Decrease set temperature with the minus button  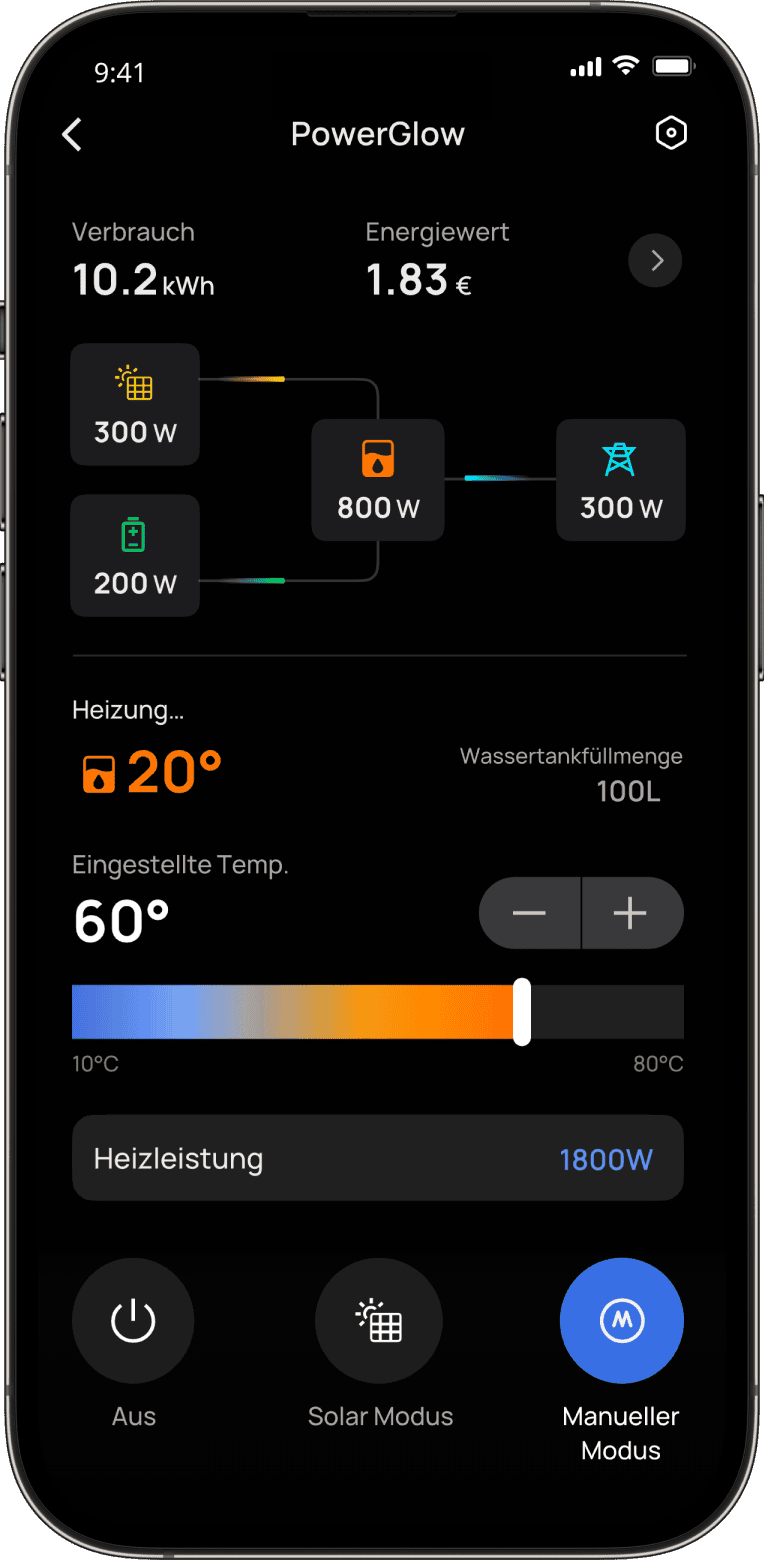point(529,913)
